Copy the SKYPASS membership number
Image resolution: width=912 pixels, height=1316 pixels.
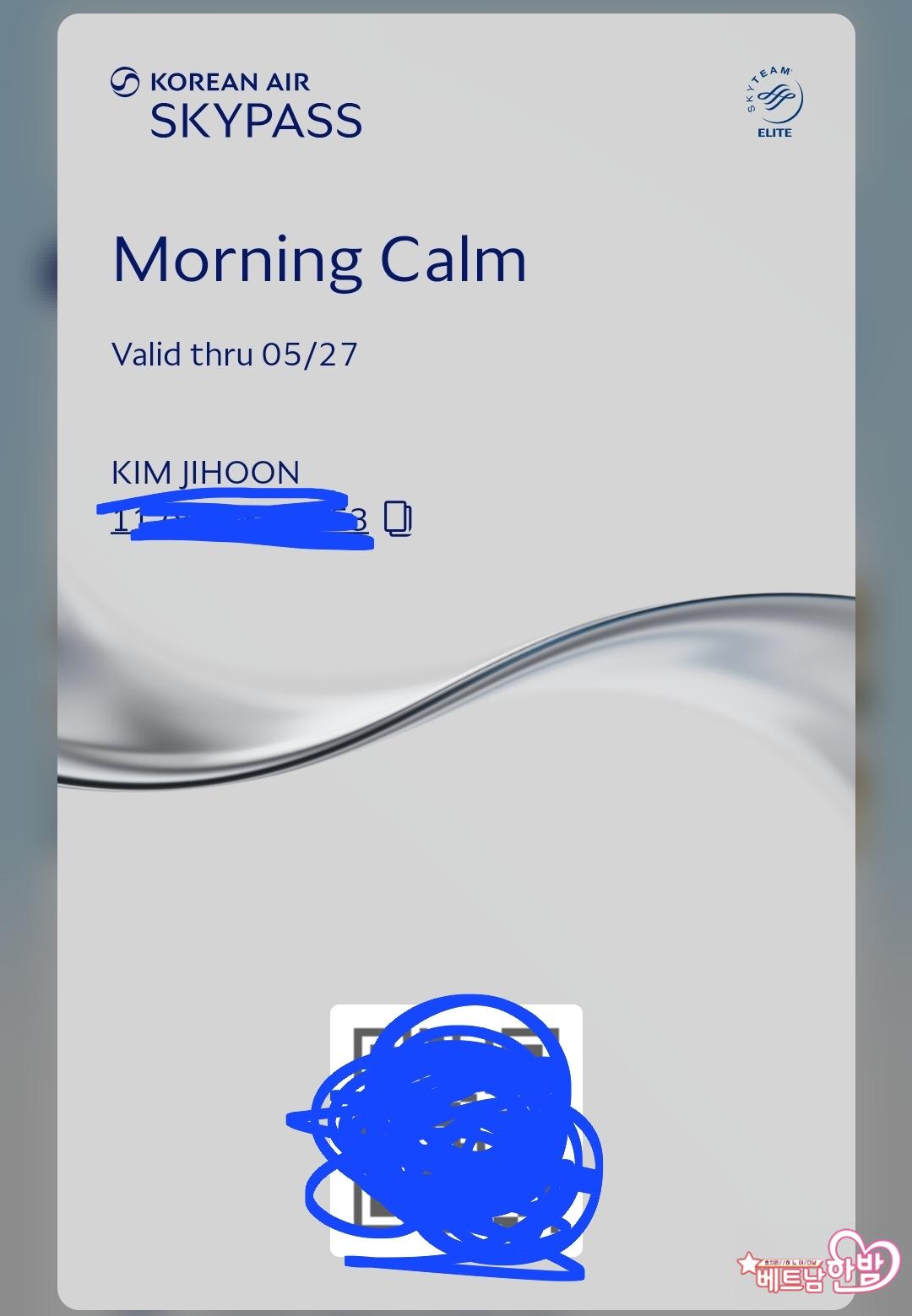398,519
